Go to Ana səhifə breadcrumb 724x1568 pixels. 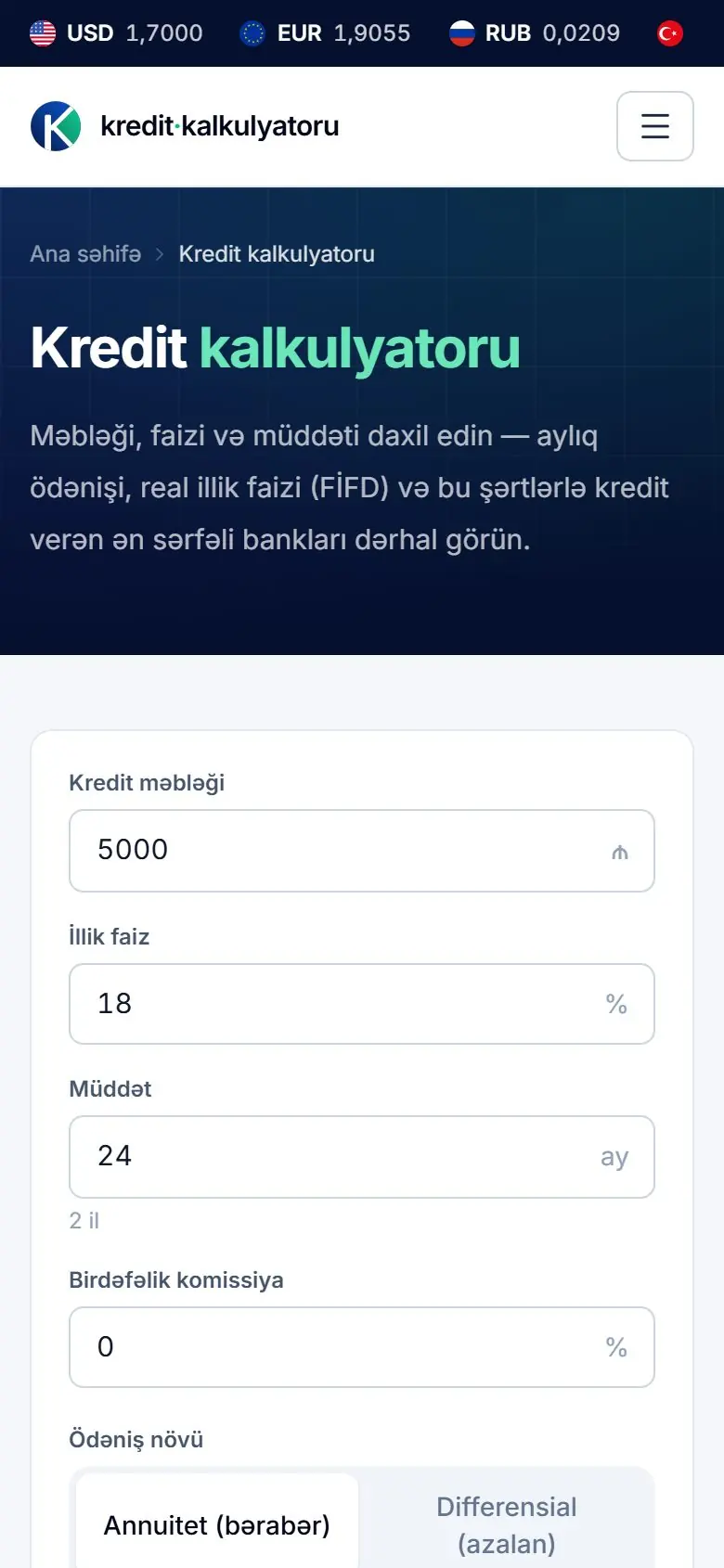[85, 254]
